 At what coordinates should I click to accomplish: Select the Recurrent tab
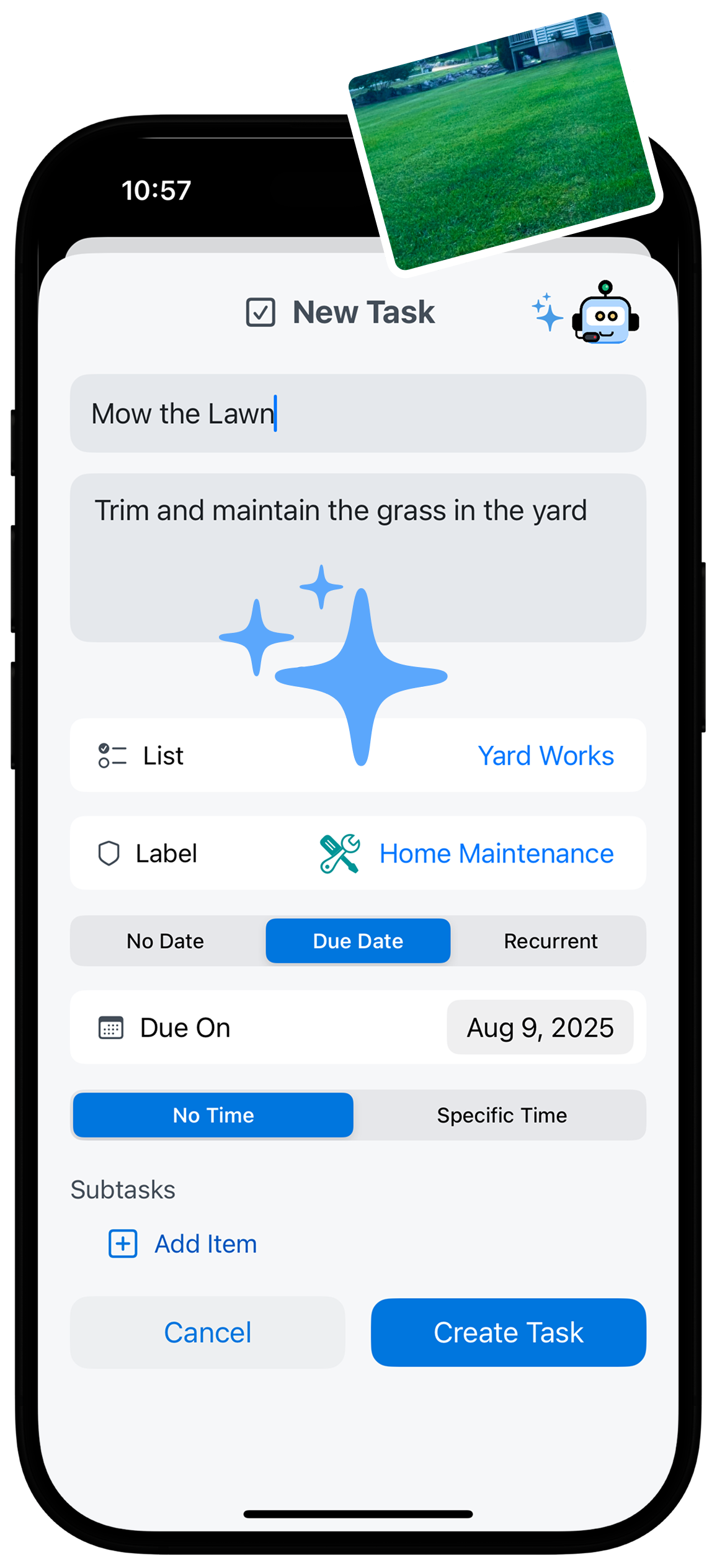551,941
